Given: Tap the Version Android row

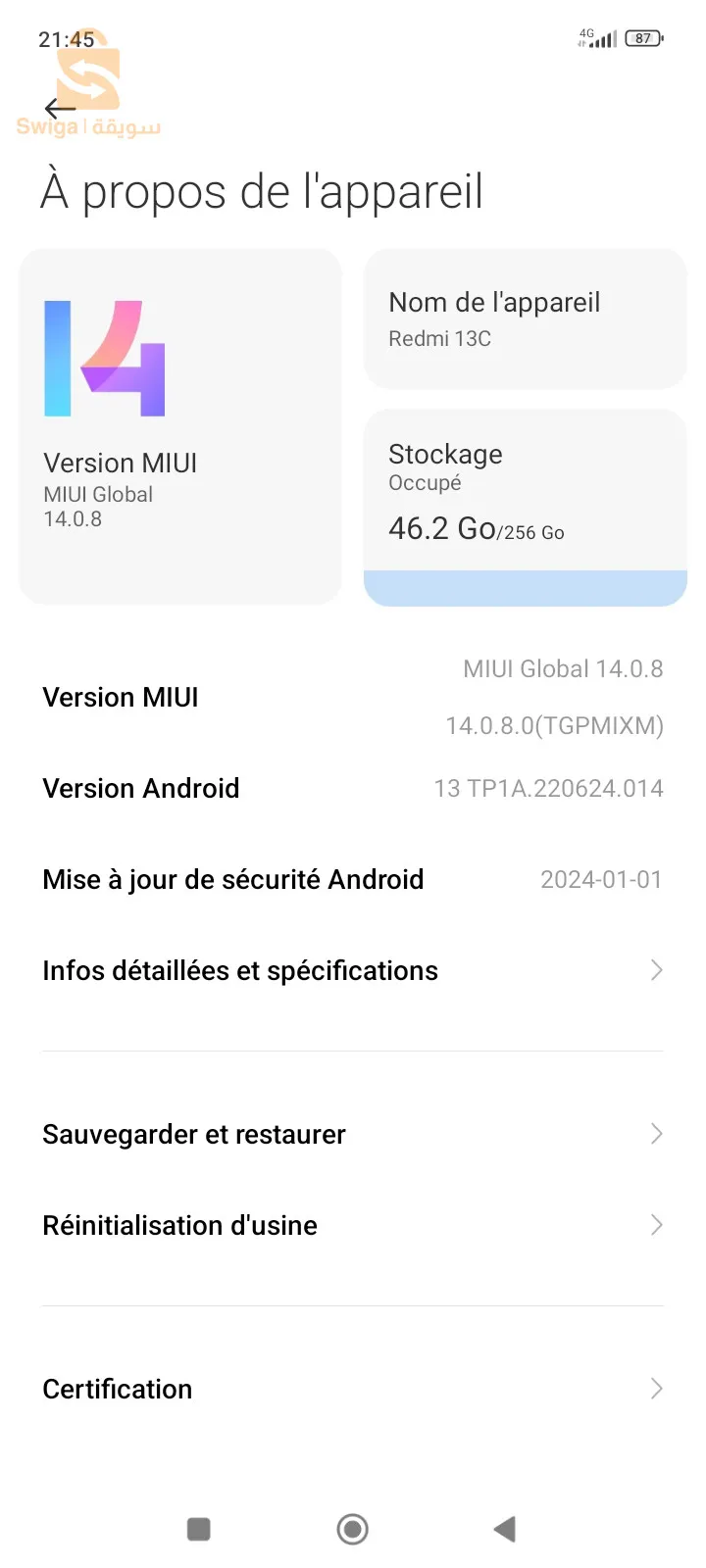Looking at the screenshot, I should tap(353, 788).
